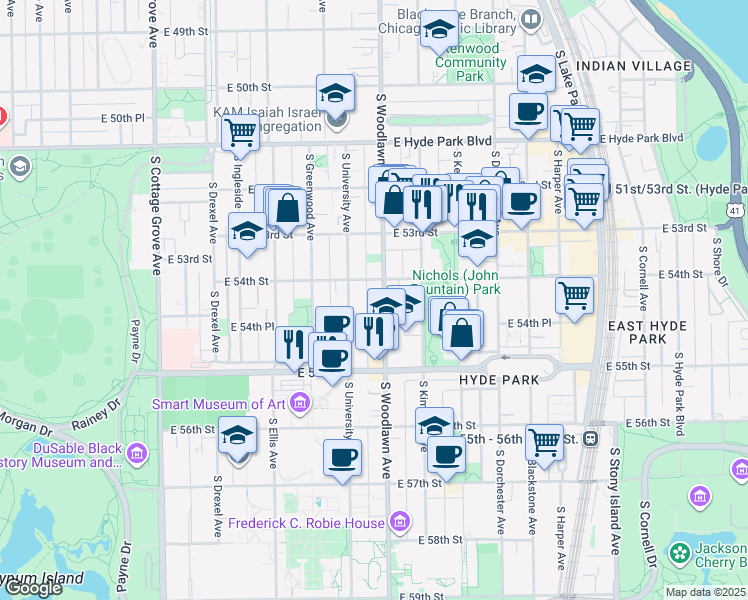Screen dimensions: 748x600
Task: Select school marker on E 50th St
Action: point(335,93)
